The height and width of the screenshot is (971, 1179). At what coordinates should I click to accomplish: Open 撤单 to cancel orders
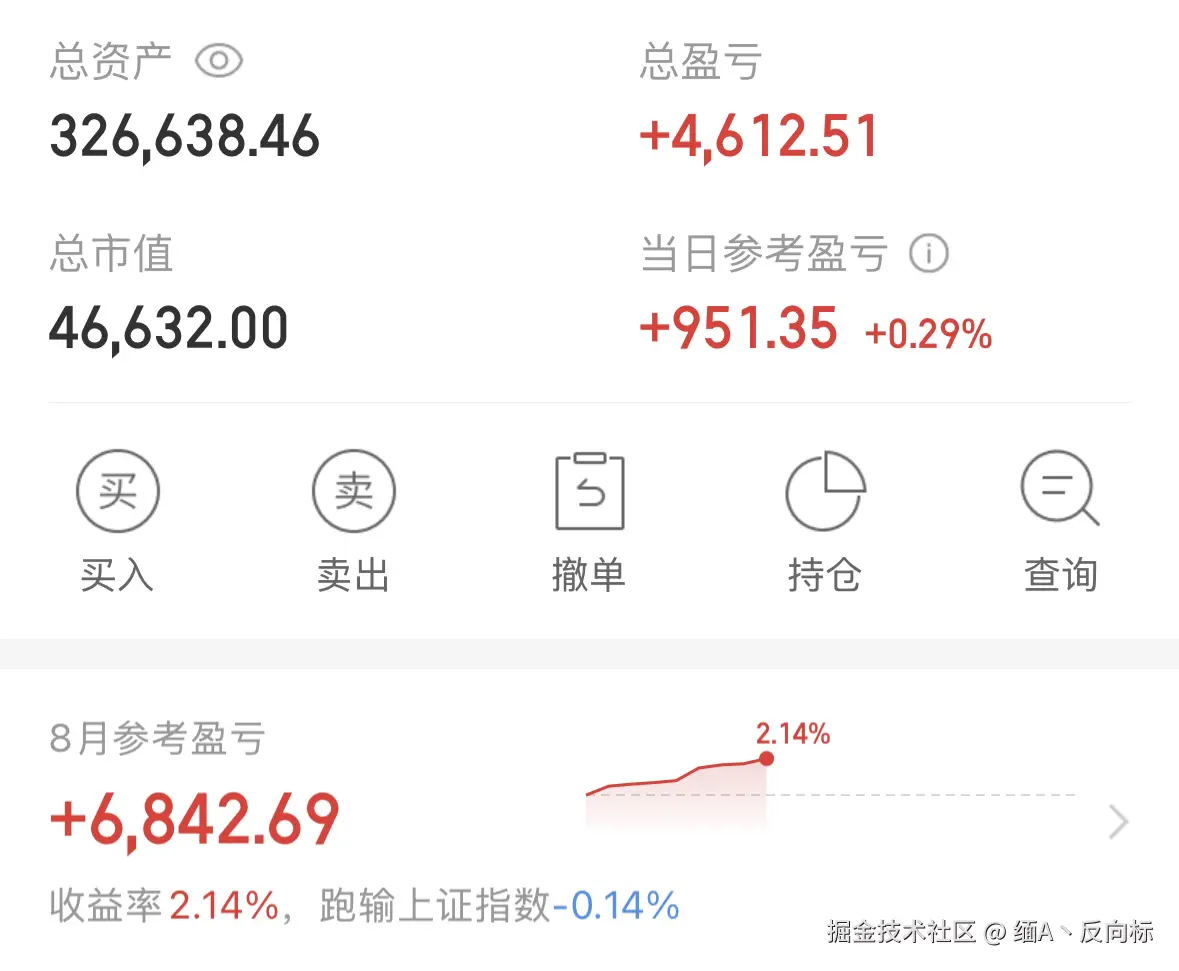pyautogui.click(x=589, y=520)
